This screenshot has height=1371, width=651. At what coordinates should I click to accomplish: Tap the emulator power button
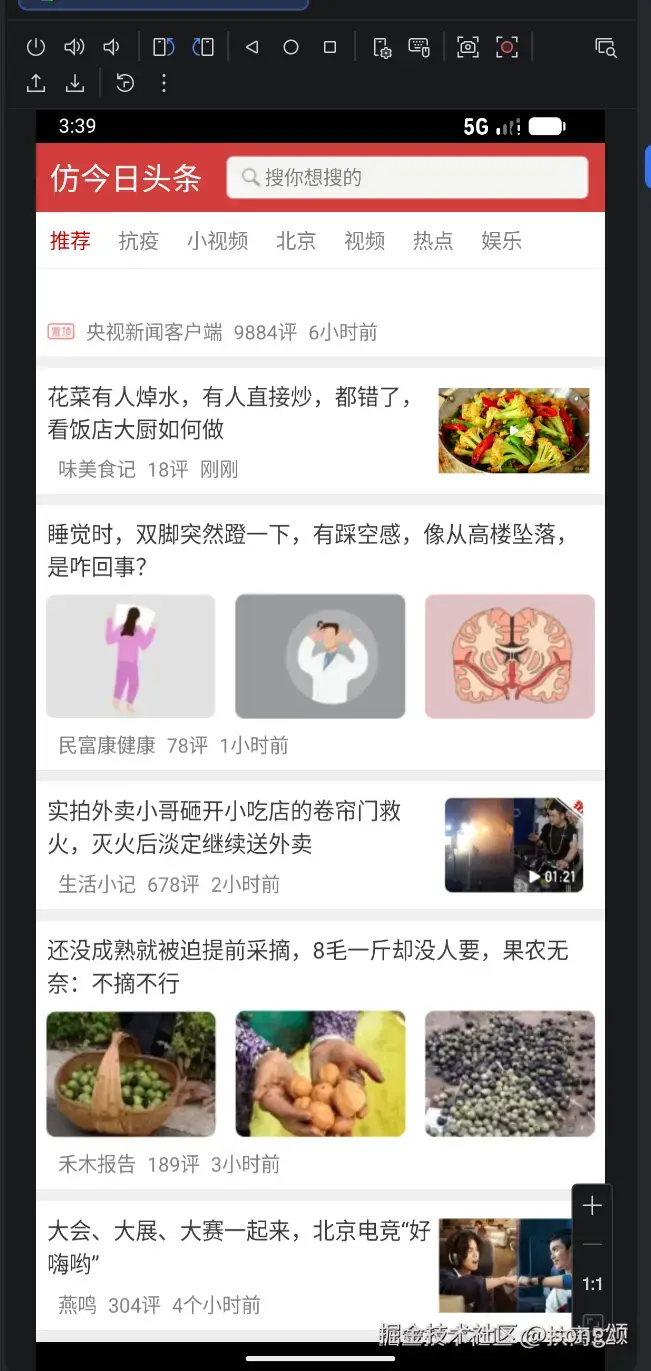coord(36,47)
